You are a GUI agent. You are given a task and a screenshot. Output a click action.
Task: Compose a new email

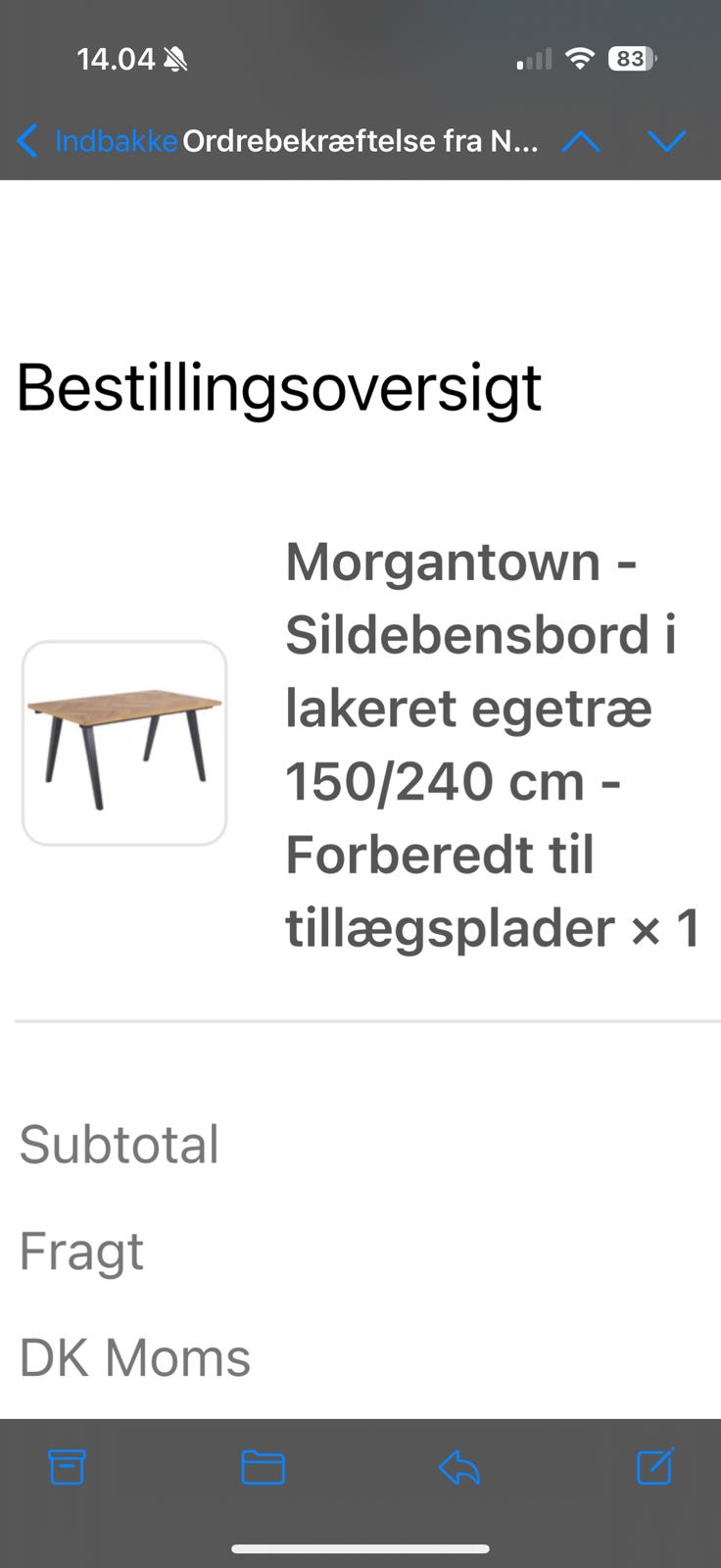point(654,1467)
